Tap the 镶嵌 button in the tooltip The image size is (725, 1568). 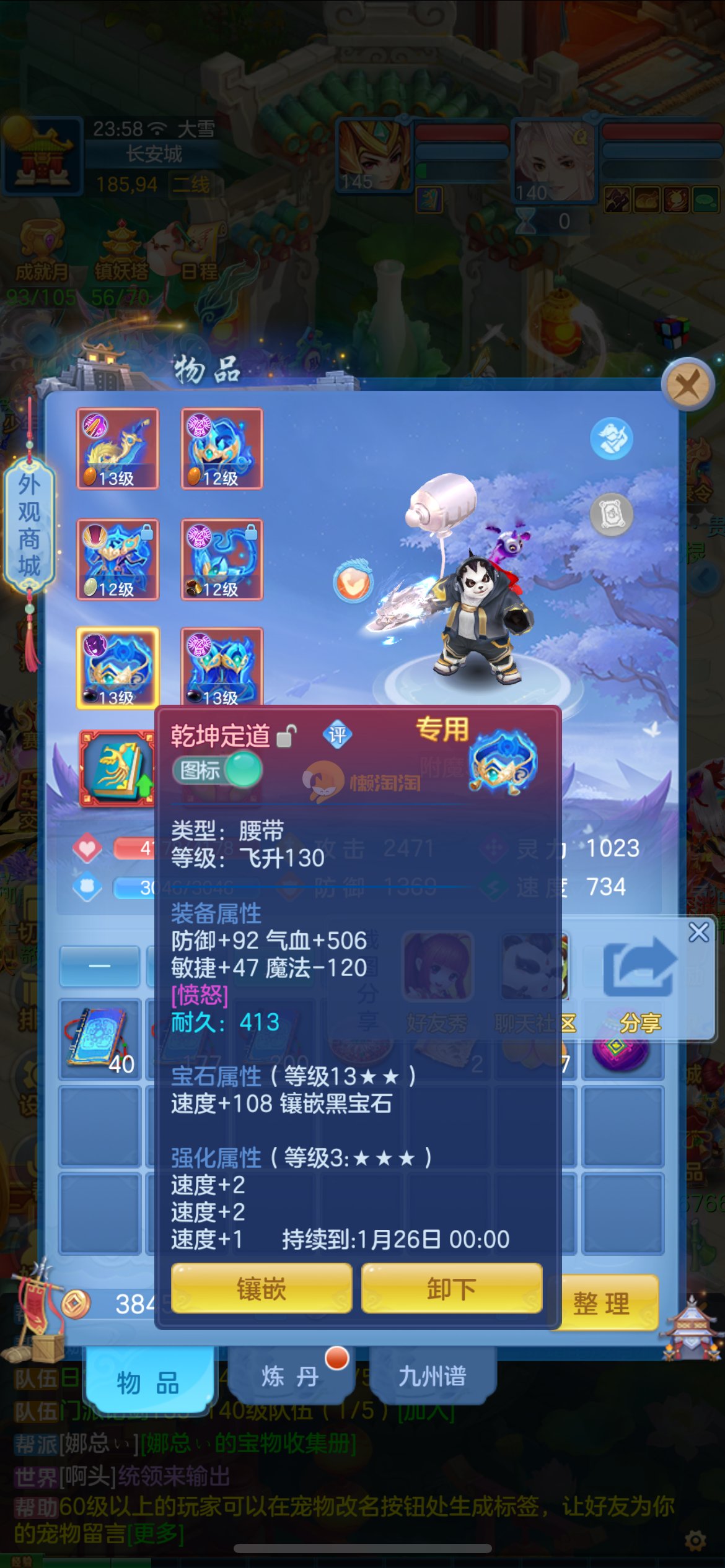click(x=261, y=1289)
